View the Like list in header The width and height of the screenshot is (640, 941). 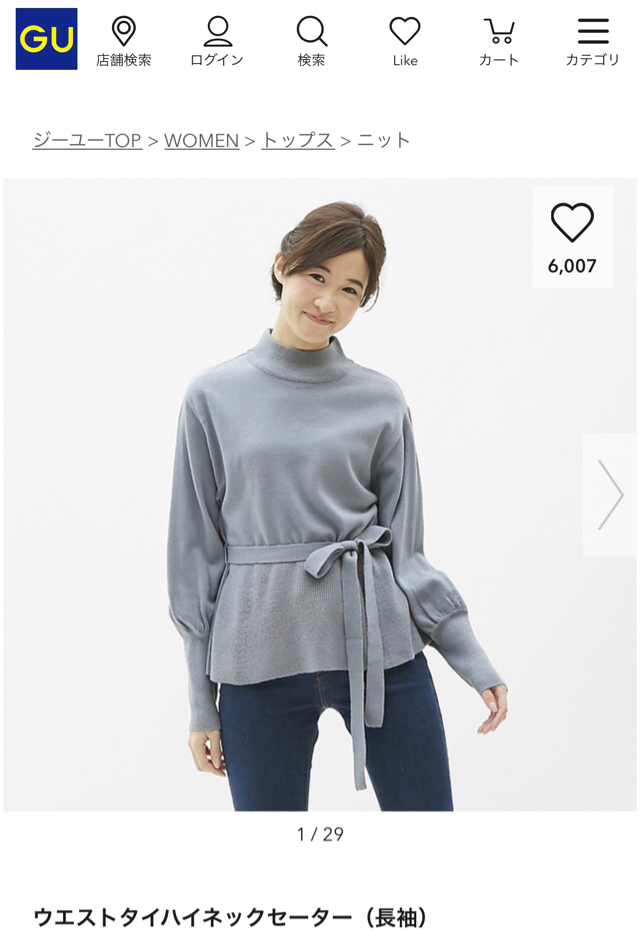405,42
